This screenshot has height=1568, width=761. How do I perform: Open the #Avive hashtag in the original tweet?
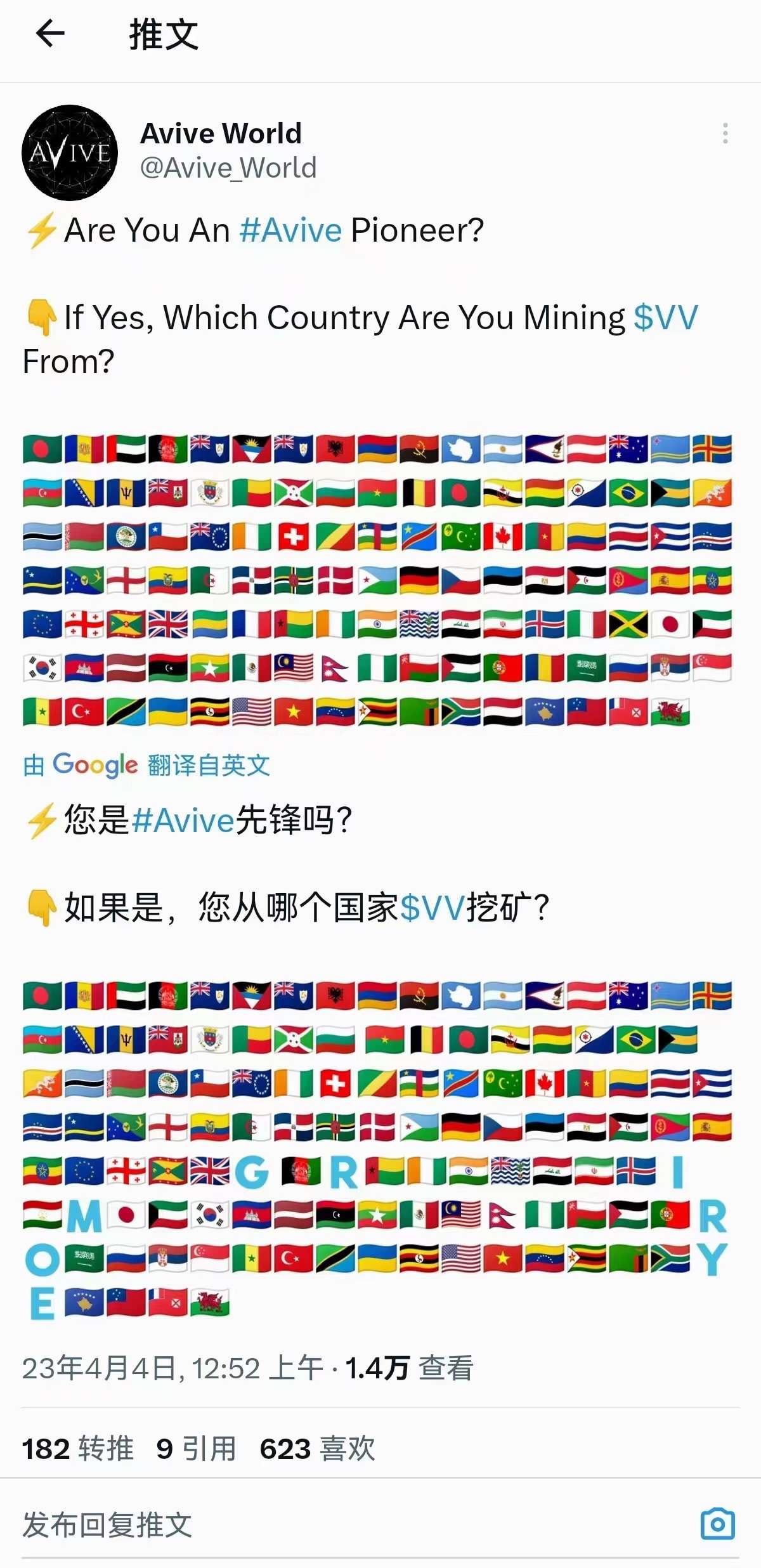(290, 230)
